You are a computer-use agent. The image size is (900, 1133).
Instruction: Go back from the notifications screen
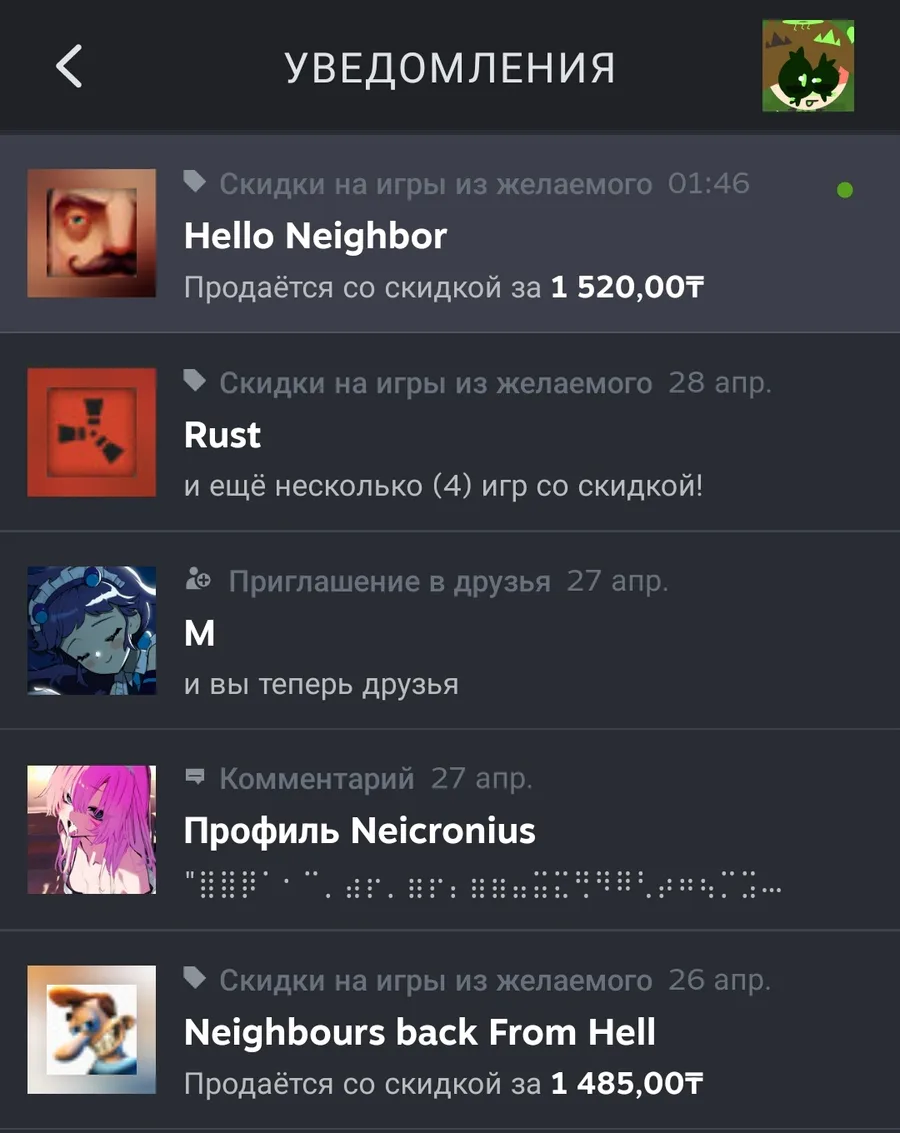[68, 67]
